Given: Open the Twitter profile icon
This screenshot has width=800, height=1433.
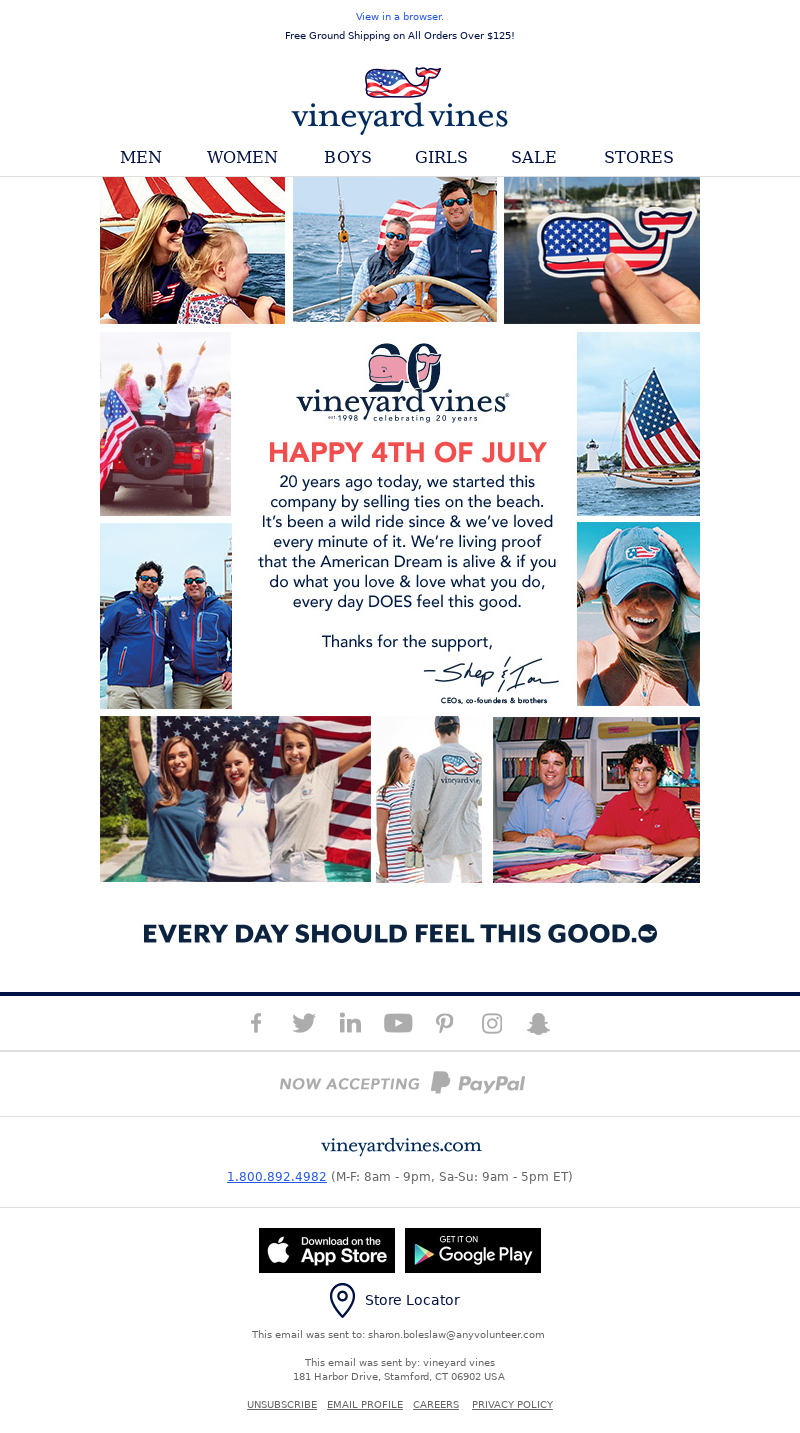Looking at the screenshot, I should (x=303, y=1023).
